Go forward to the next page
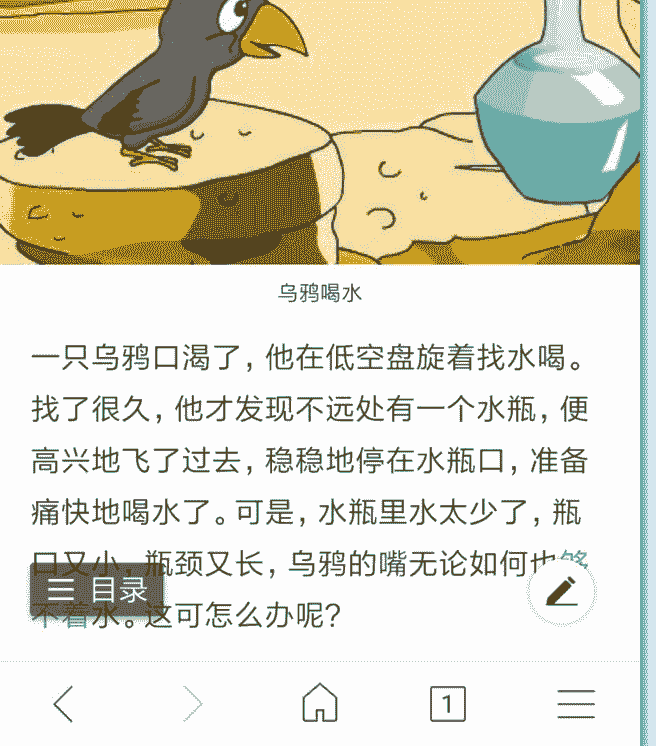This screenshot has height=746, width=656. coord(192,704)
